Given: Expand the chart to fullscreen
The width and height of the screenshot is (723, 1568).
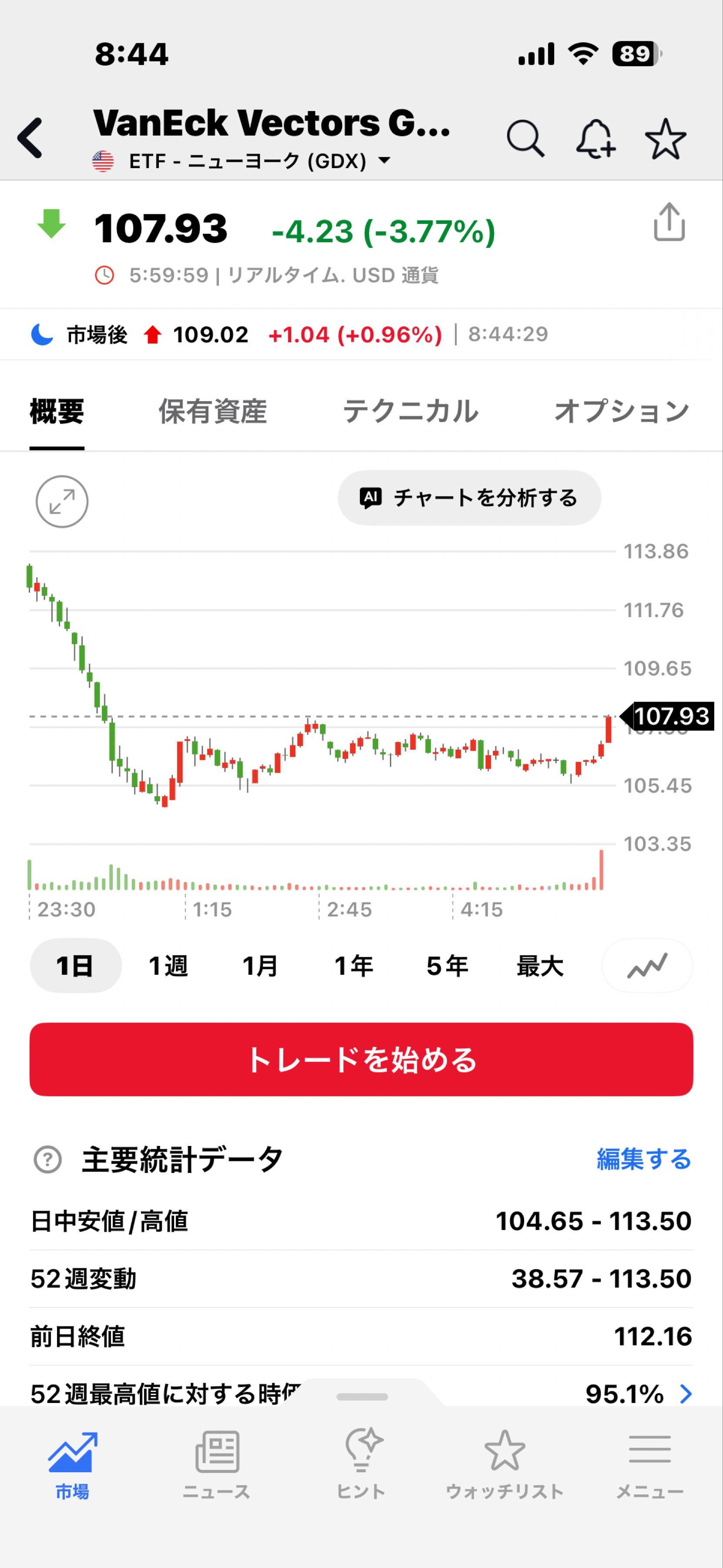Looking at the screenshot, I should pos(61,501).
